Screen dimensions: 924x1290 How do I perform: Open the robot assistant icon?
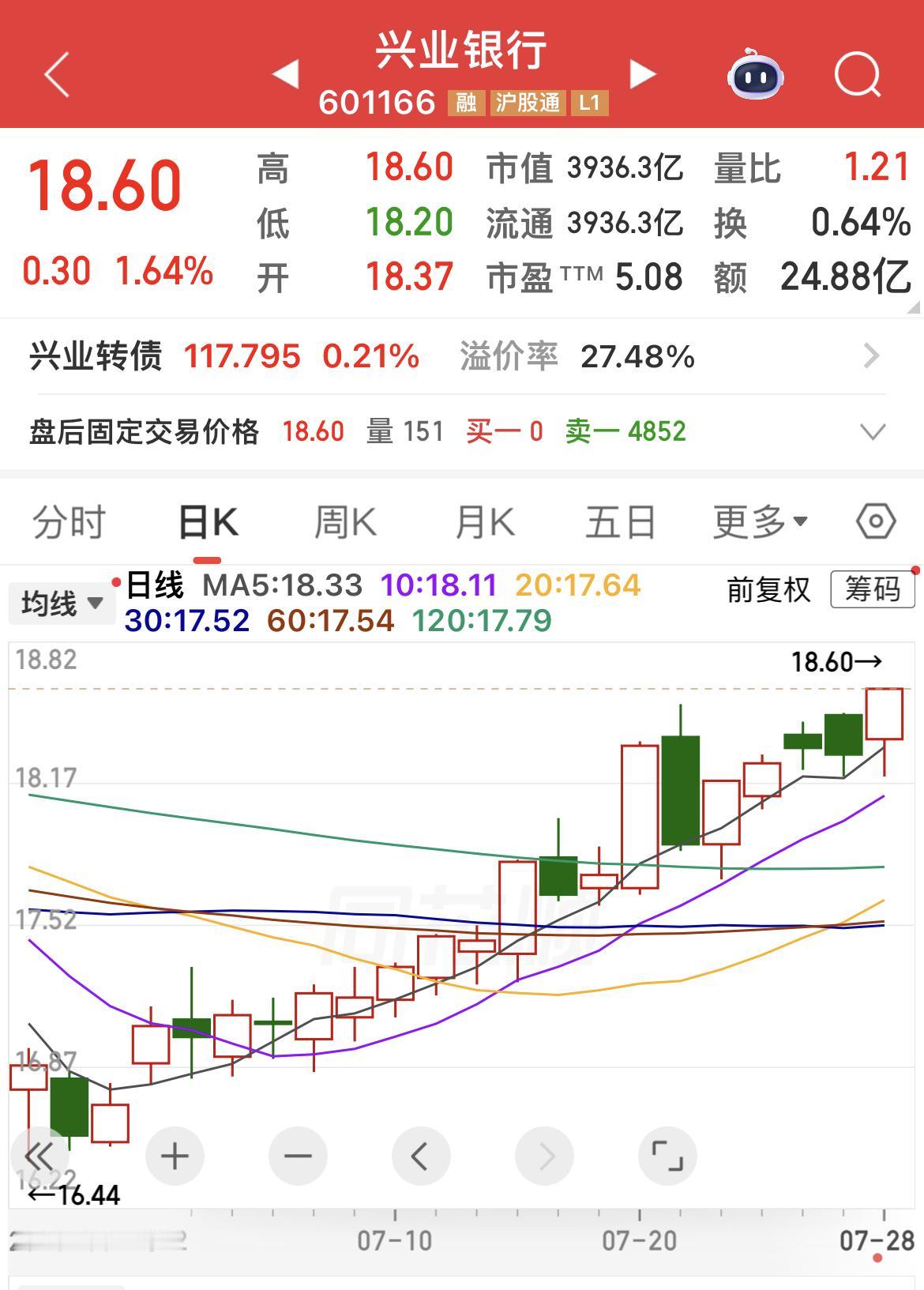pyautogui.click(x=755, y=74)
